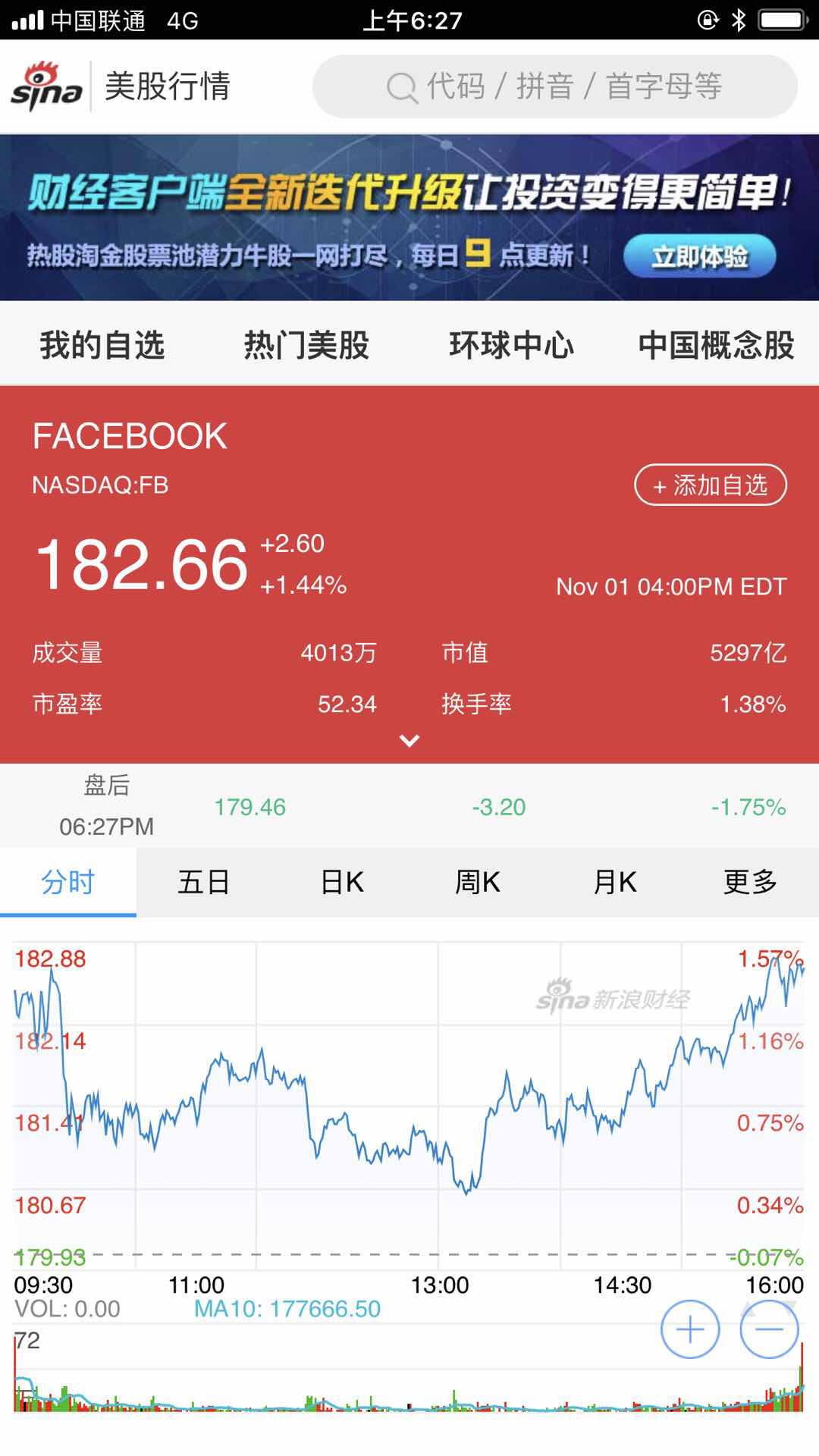This screenshot has height=1456, width=819.
Task: Add Facebook via 添加自选 button
Action: 710,485
